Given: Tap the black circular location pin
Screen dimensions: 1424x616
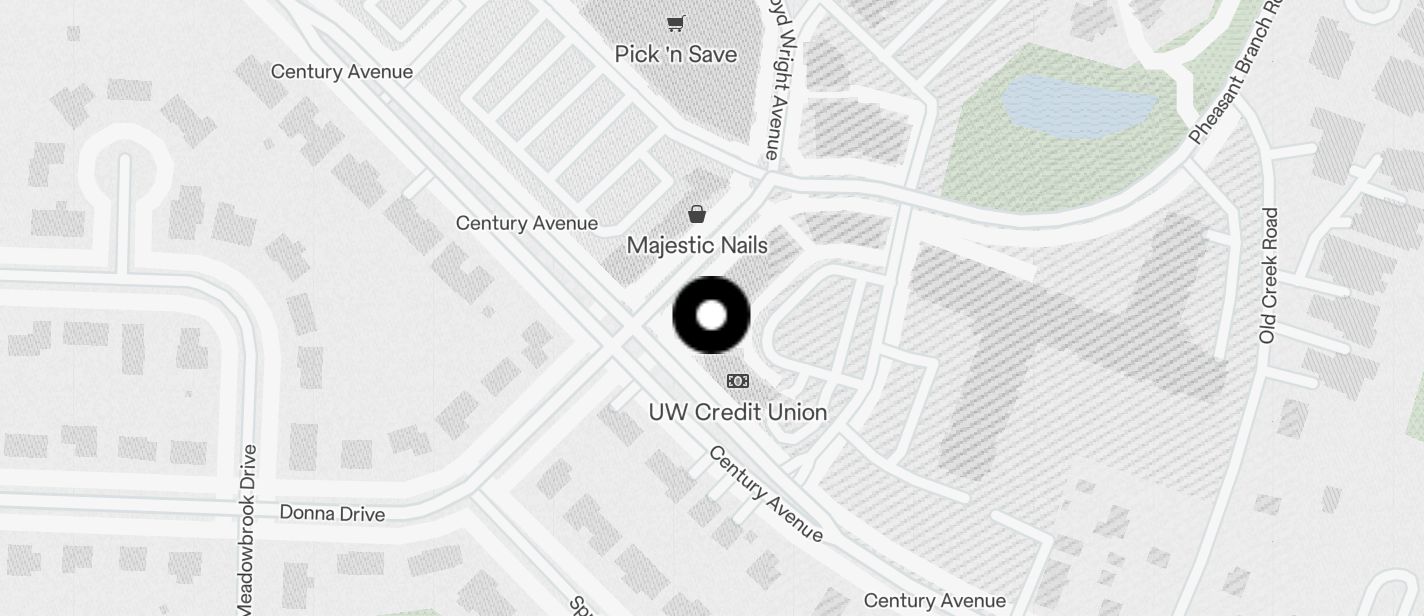Looking at the screenshot, I should (x=711, y=316).
